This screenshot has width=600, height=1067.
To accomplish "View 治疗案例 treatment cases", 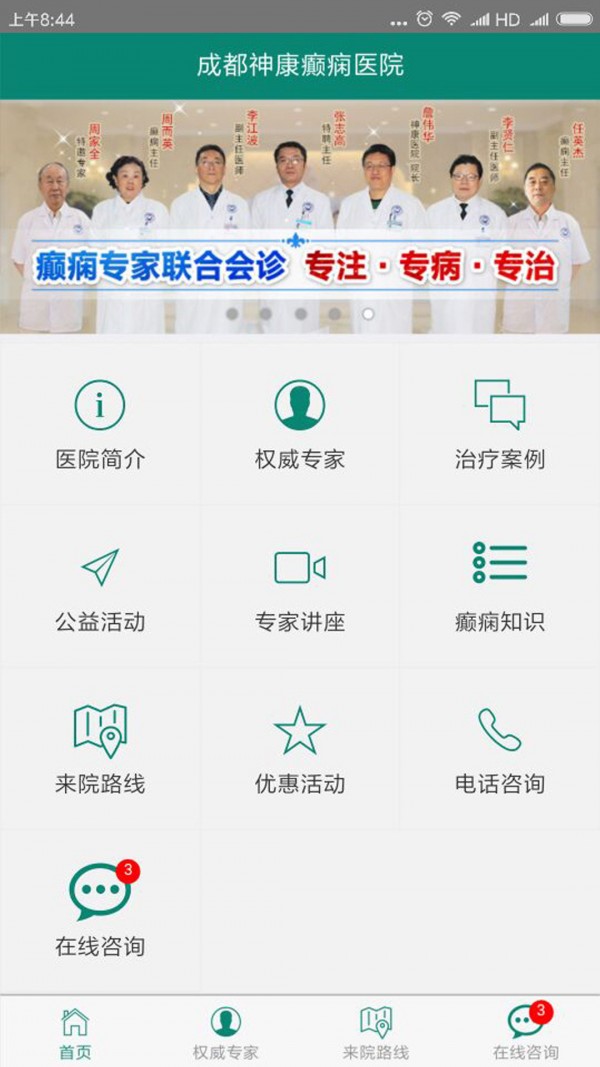I will [x=500, y=424].
